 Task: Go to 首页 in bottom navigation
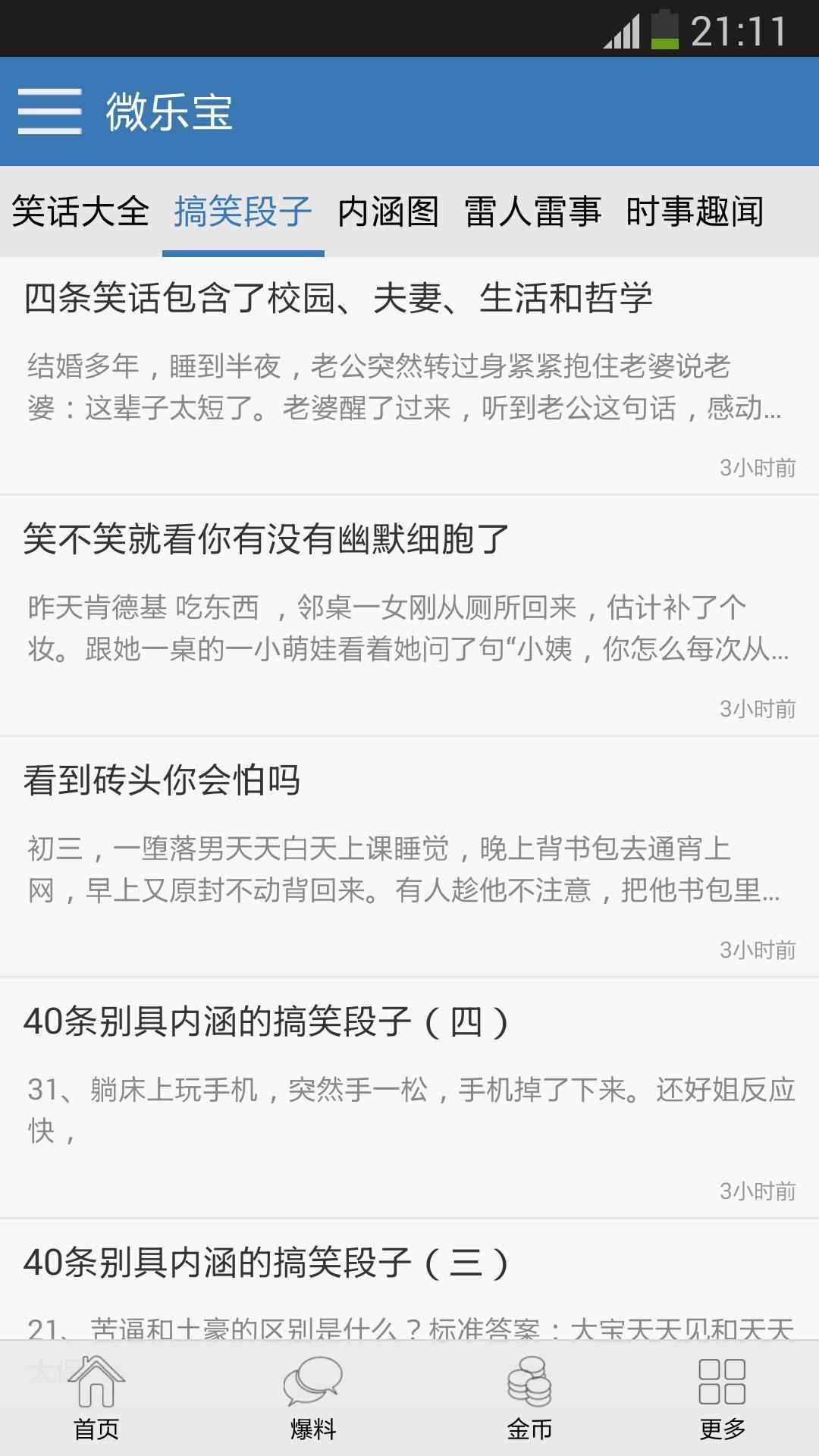[96, 1399]
